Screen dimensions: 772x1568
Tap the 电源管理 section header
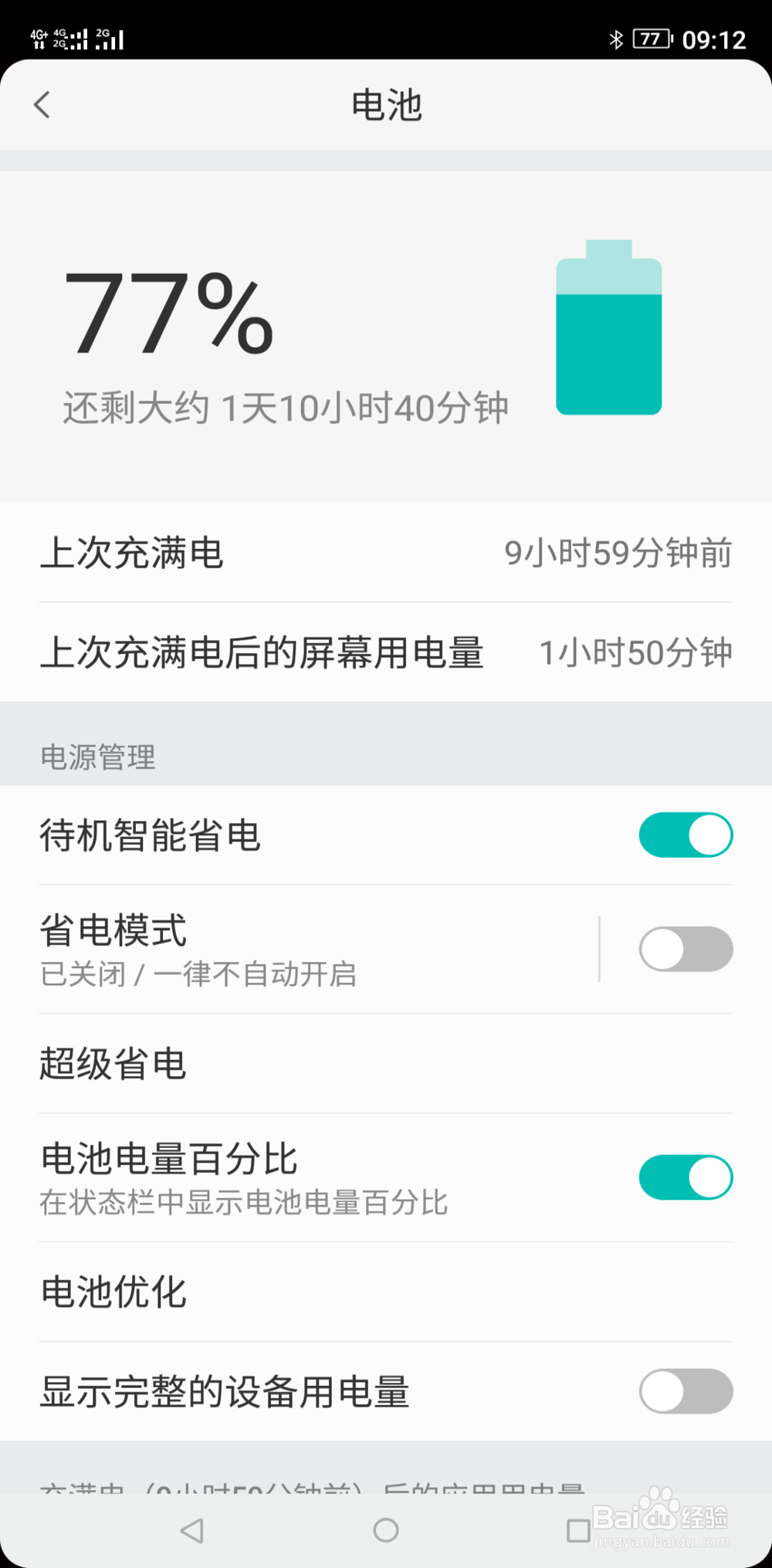96,757
